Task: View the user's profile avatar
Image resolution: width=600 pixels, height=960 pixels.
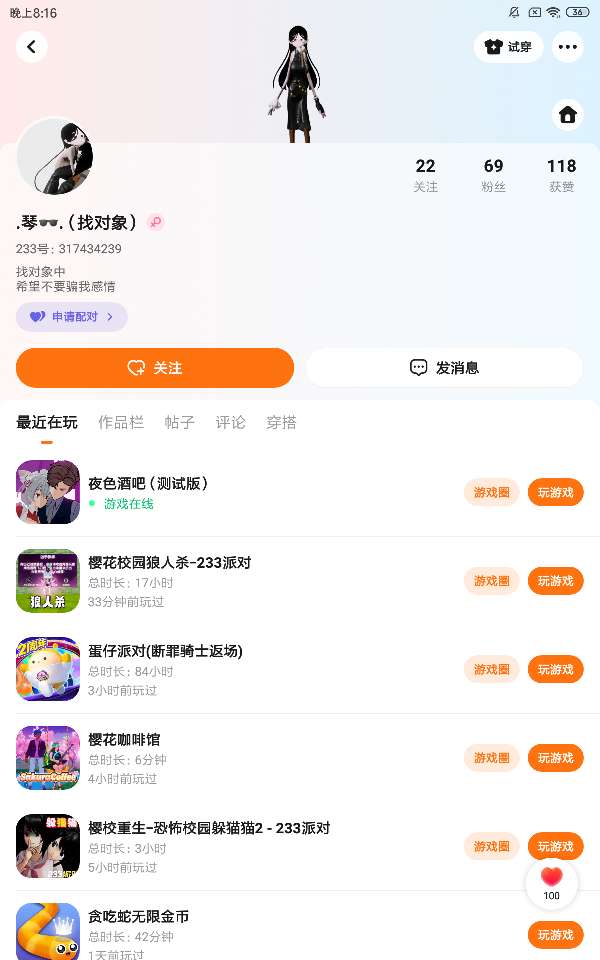Action: coord(55,156)
